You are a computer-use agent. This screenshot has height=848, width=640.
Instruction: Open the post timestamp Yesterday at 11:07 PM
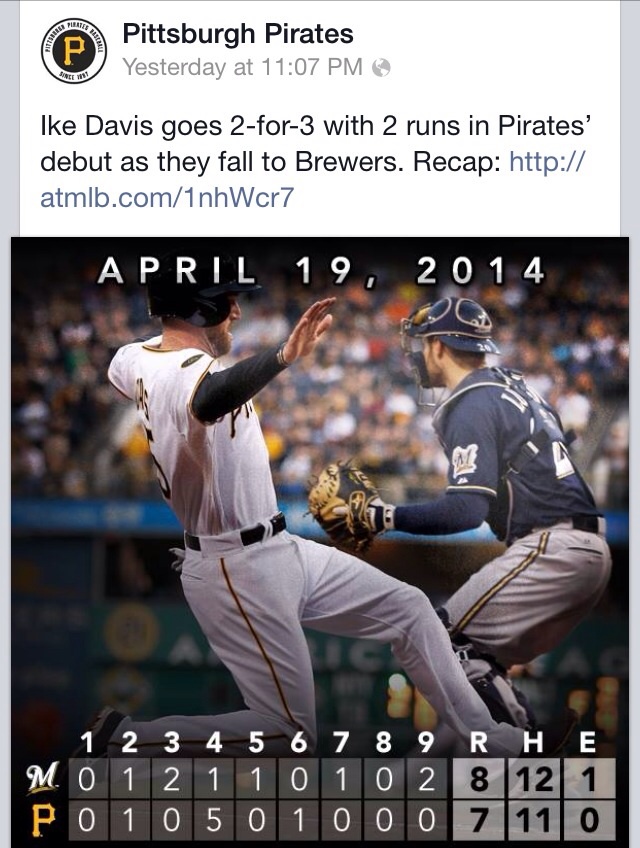(x=243, y=68)
